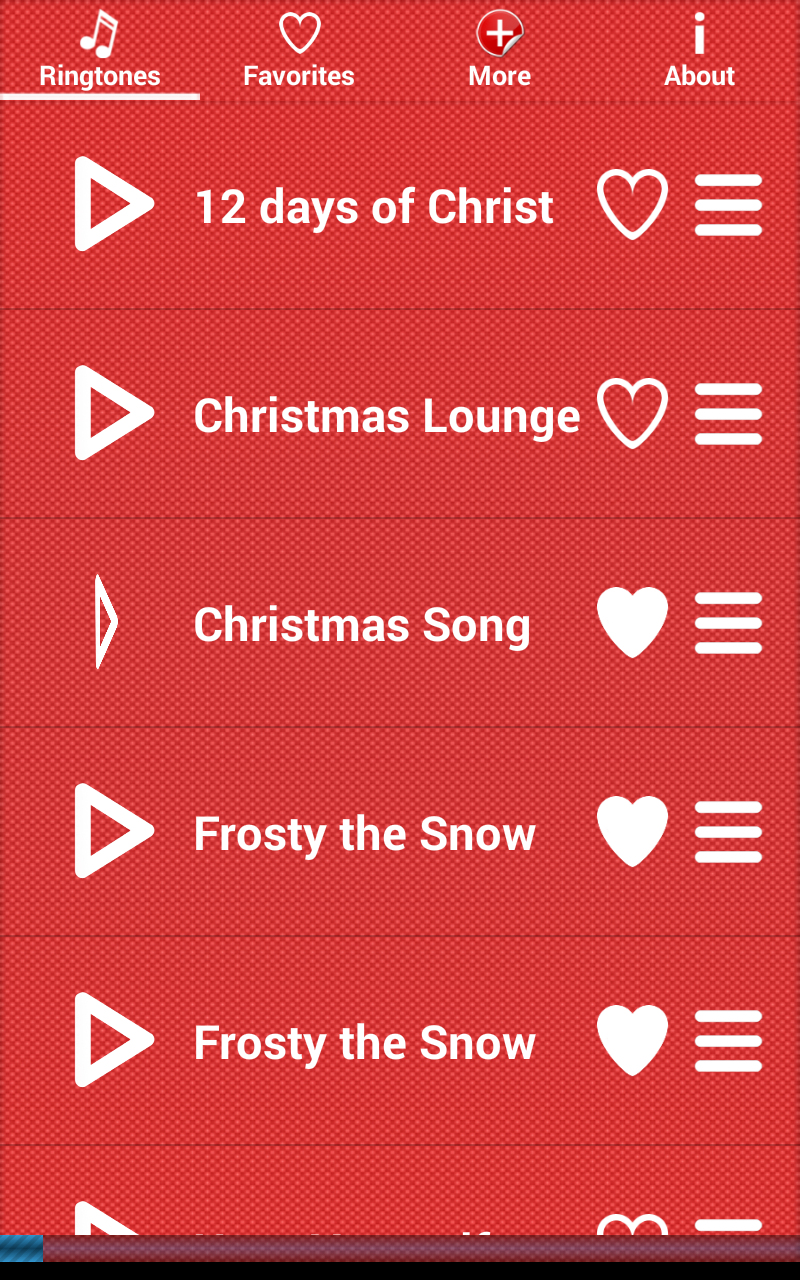800x1280 pixels.
Task: Favorite the 12 days of Christ ringtone
Action: click(632, 204)
